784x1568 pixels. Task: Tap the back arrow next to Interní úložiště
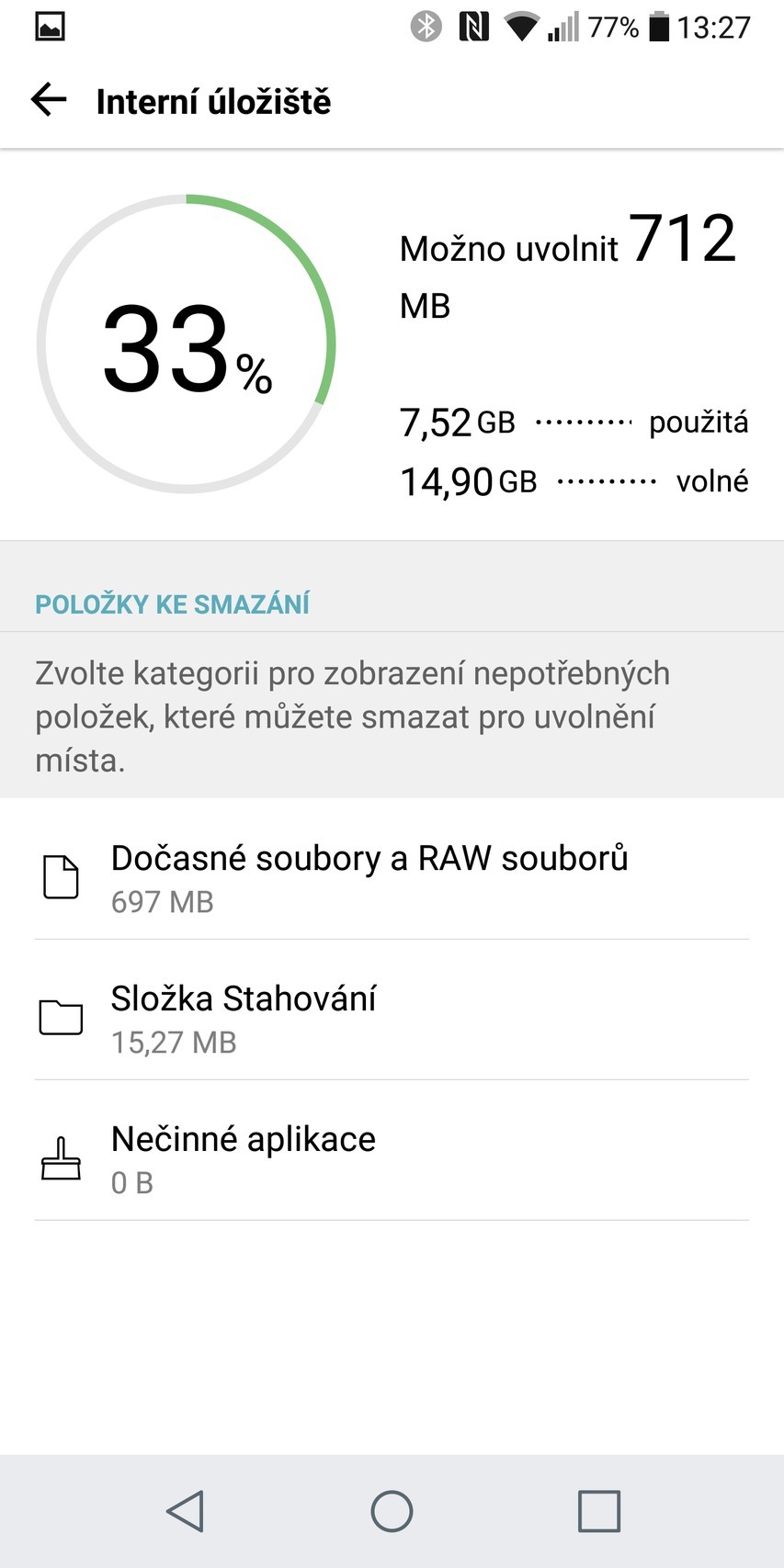click(48, 100)
